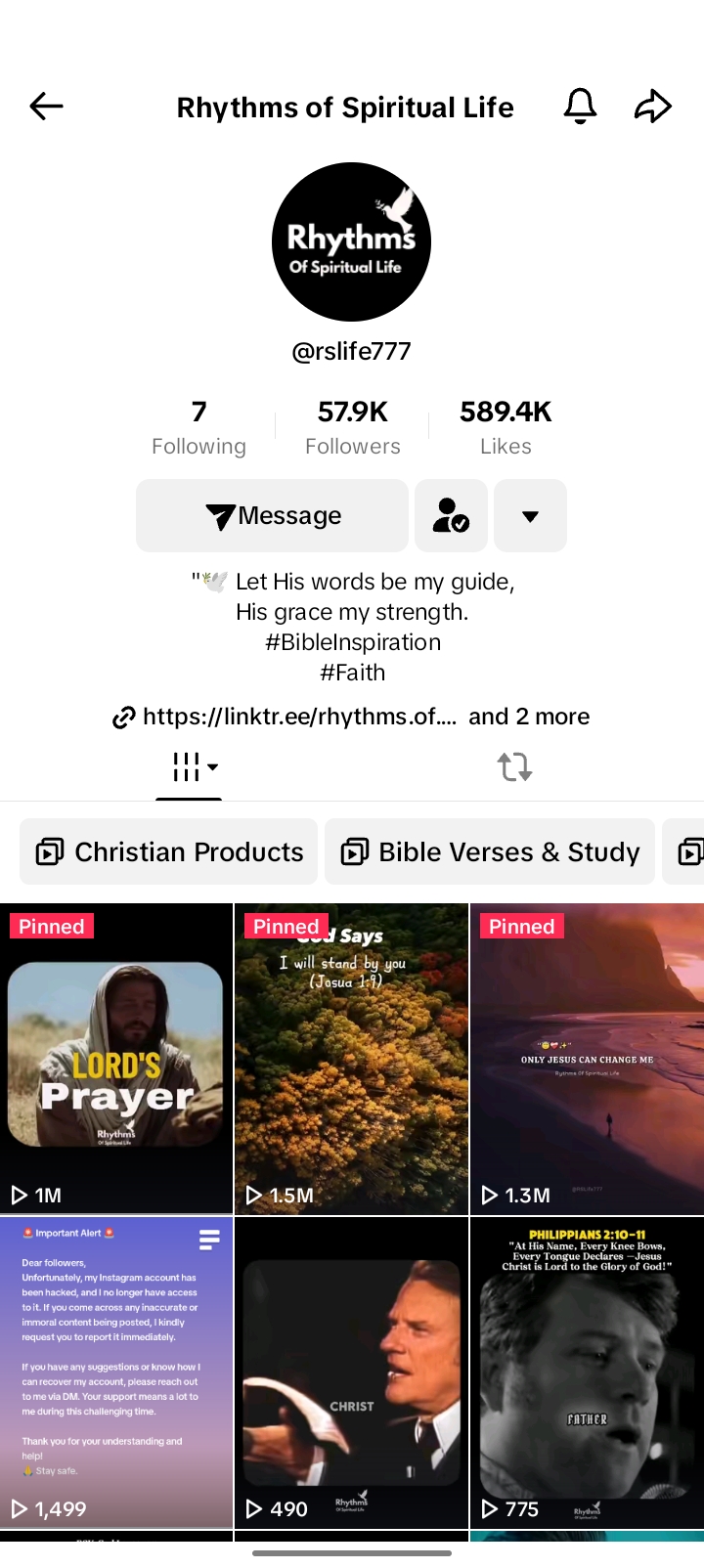Tap the following status person icon
Image resolution: width=704 pixels, height=1568 pixels.
[x=451, y=515]
